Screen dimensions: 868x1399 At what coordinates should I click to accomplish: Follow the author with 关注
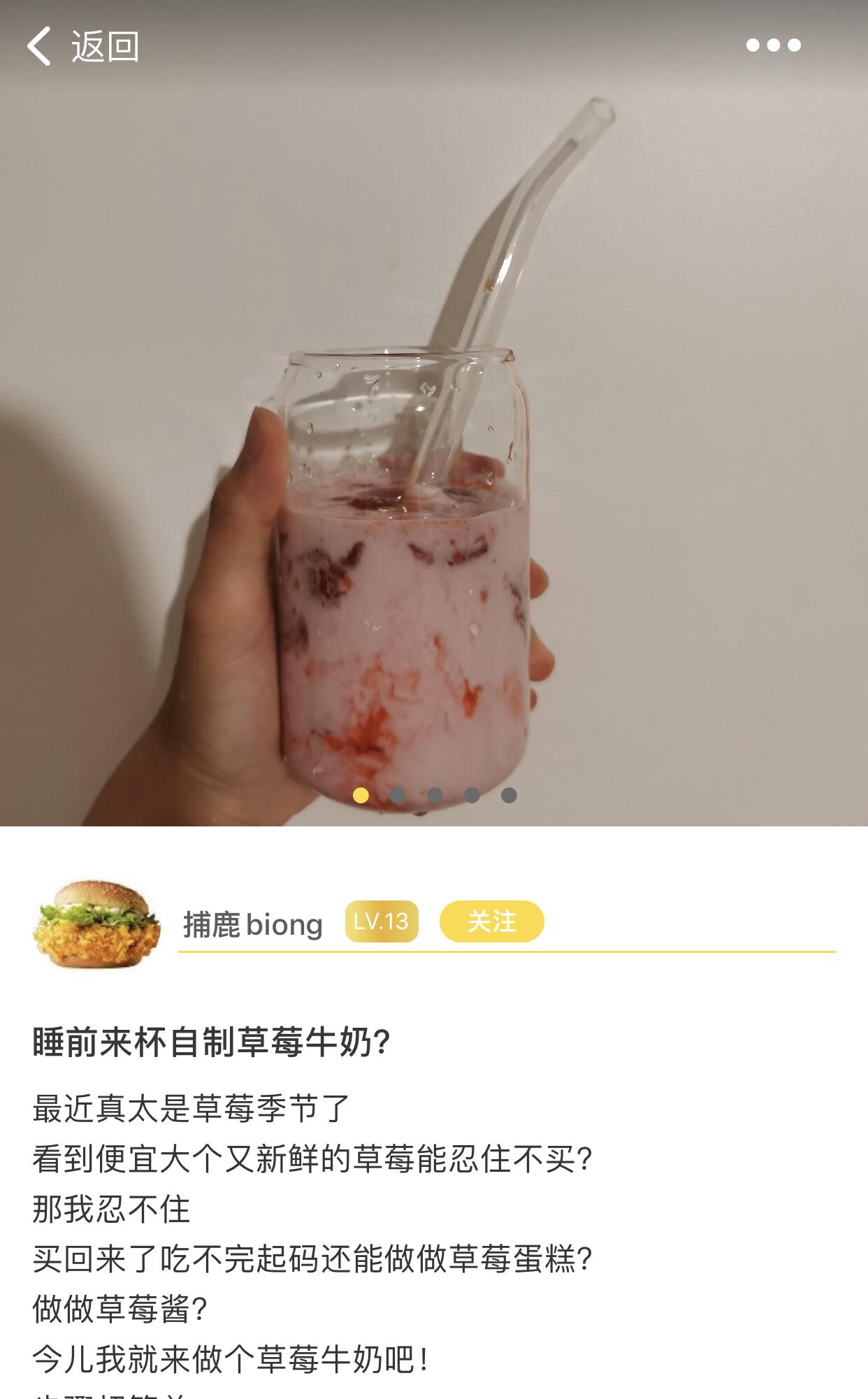click(x=491, y=921)
